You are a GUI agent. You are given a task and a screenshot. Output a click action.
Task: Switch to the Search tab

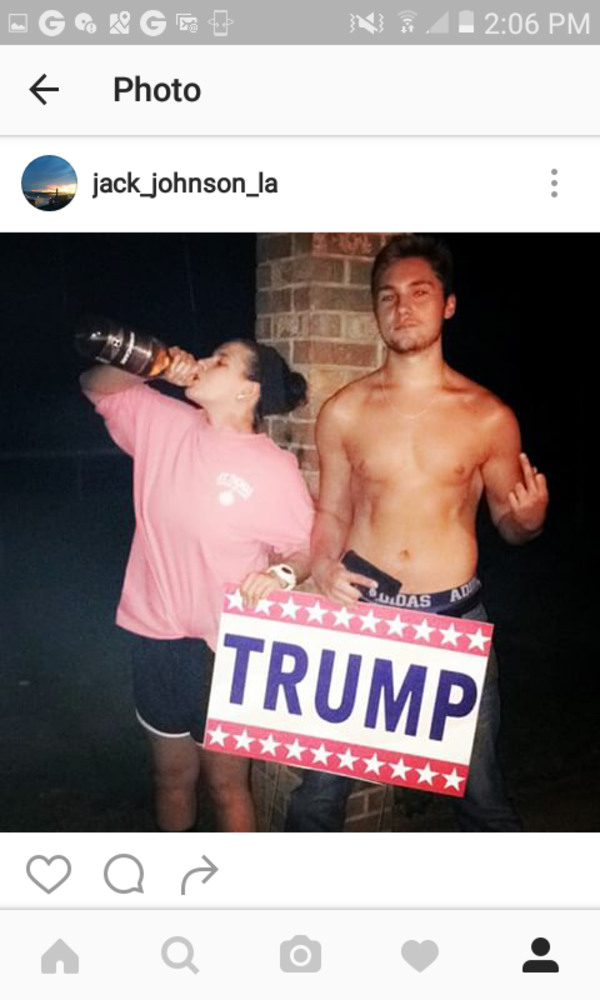coord(180,955)
